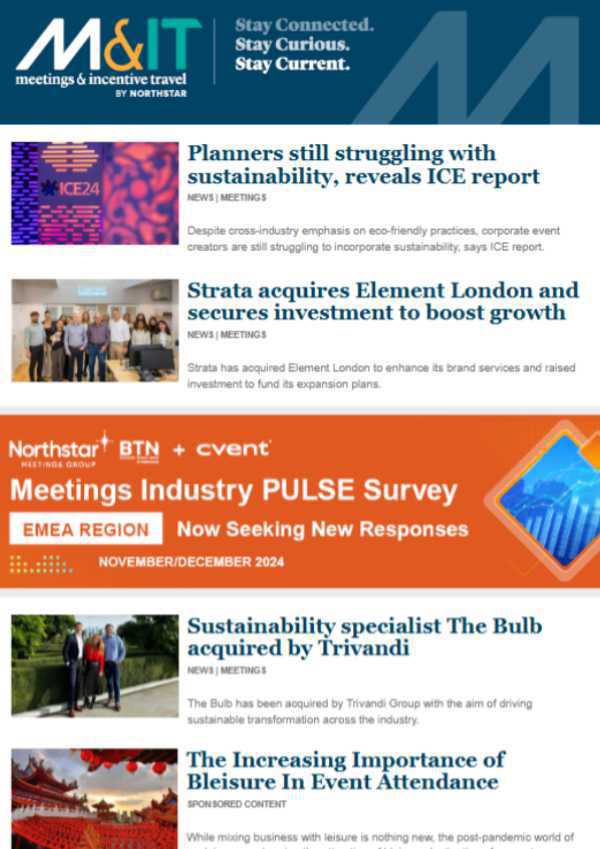The image size is (600, 849).
Task: Open The Bulb acquired by Trivandi article
Action: [x=364, y=637]
